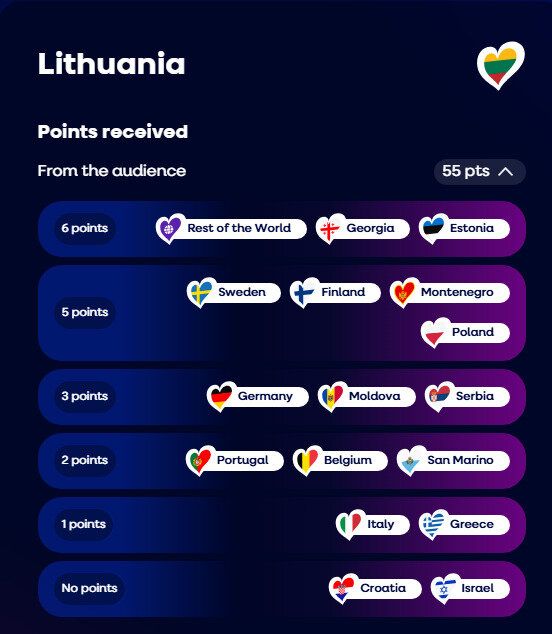
Task: Tap the Greece chip
Action: 464,524
